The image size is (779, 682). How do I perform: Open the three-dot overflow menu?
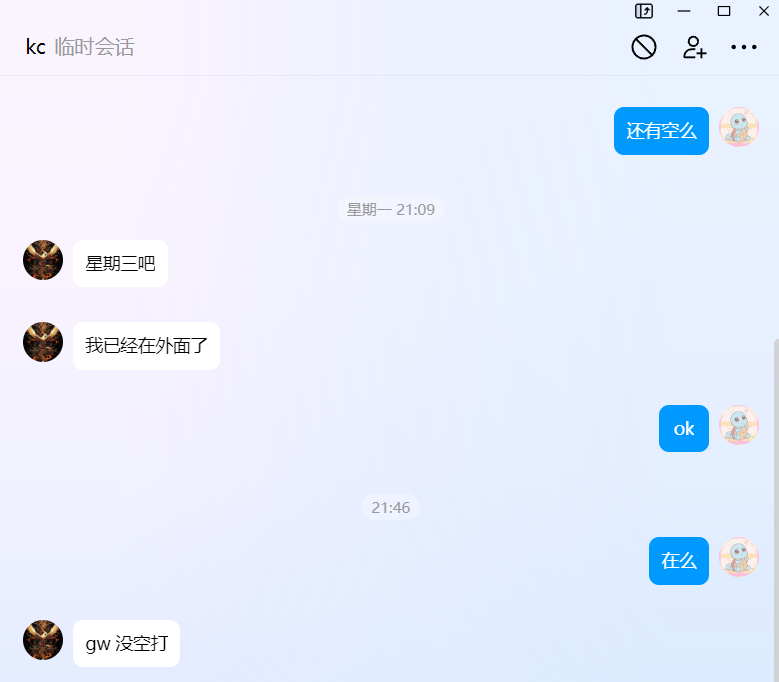tap(743, 47)
